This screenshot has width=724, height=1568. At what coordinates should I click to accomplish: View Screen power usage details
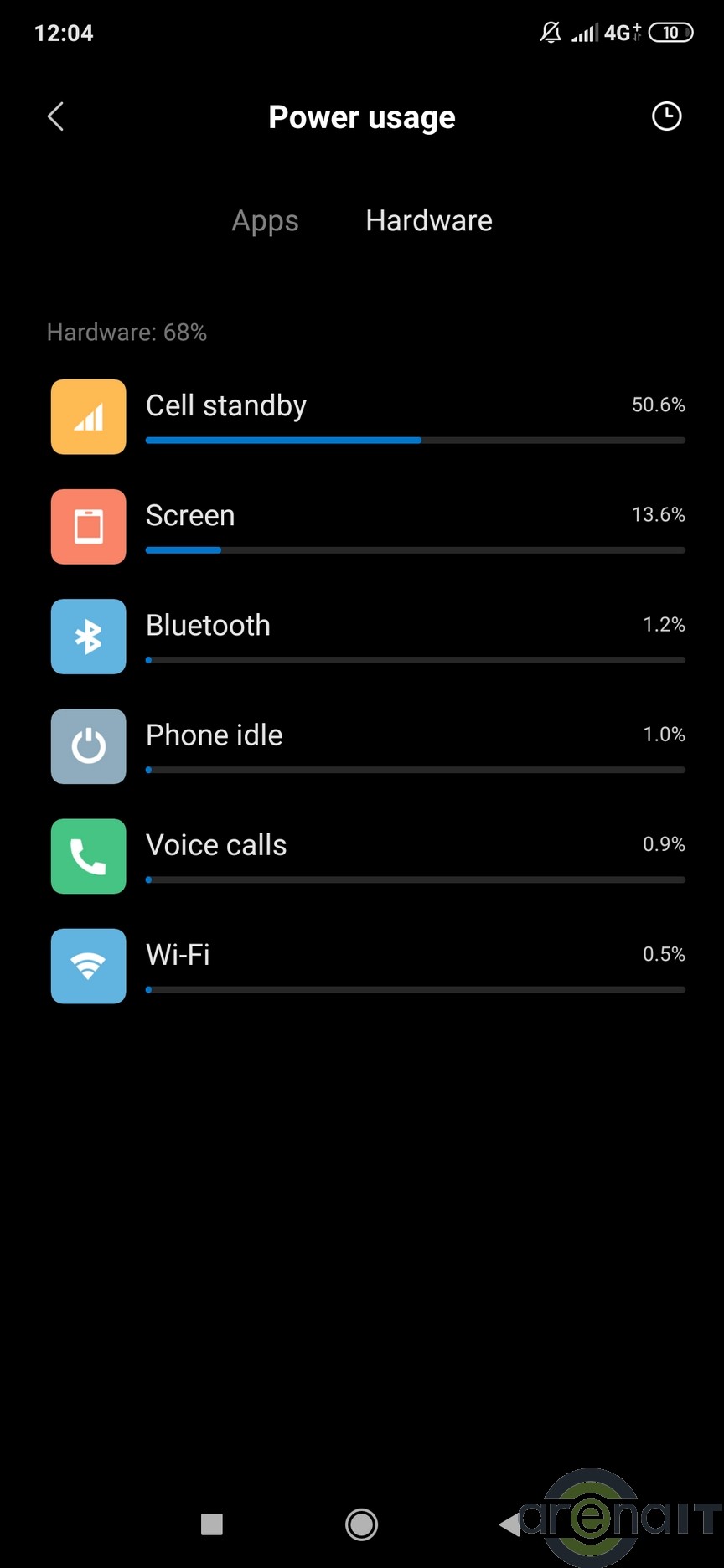pos(368,526)
